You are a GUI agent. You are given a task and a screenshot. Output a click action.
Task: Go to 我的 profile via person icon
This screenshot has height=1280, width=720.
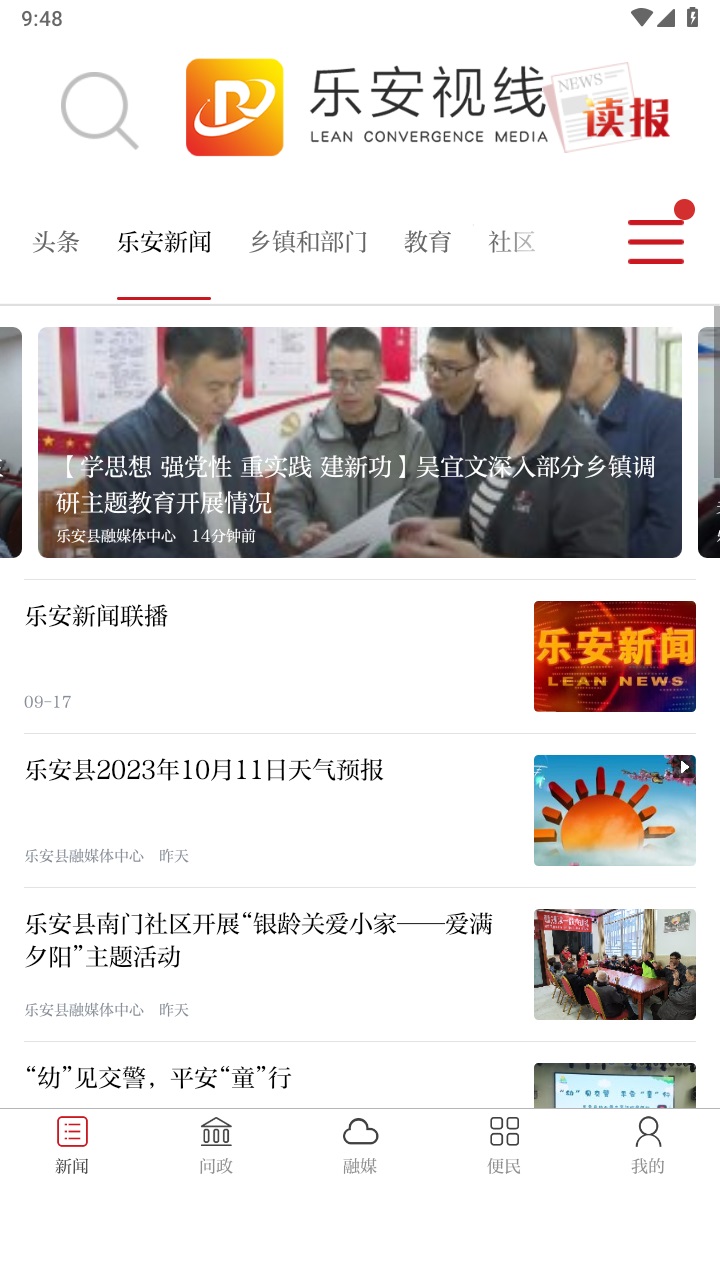(x=647, y=1142)
